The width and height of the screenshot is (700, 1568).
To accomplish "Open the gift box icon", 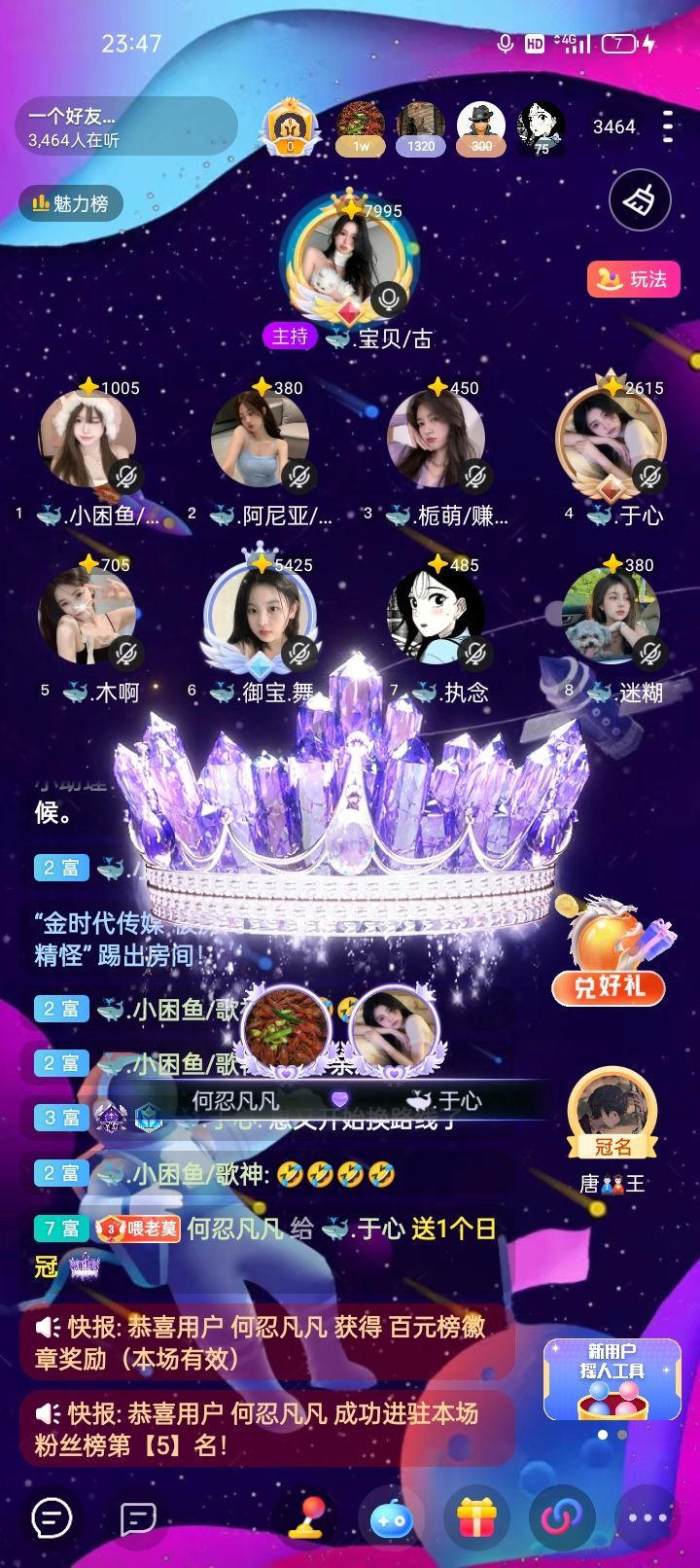I will (x=476, y=1517).
